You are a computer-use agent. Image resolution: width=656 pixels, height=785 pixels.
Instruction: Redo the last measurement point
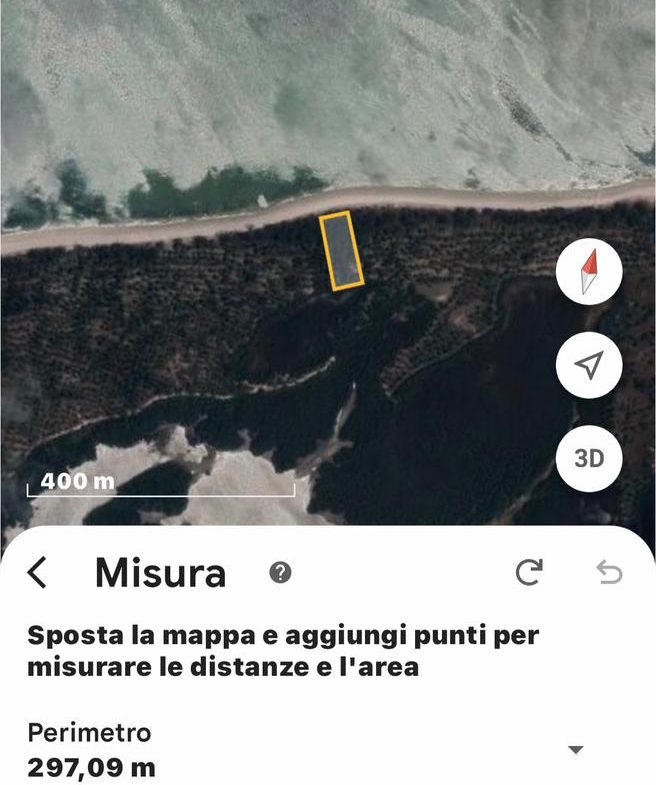tap(528, 572)
